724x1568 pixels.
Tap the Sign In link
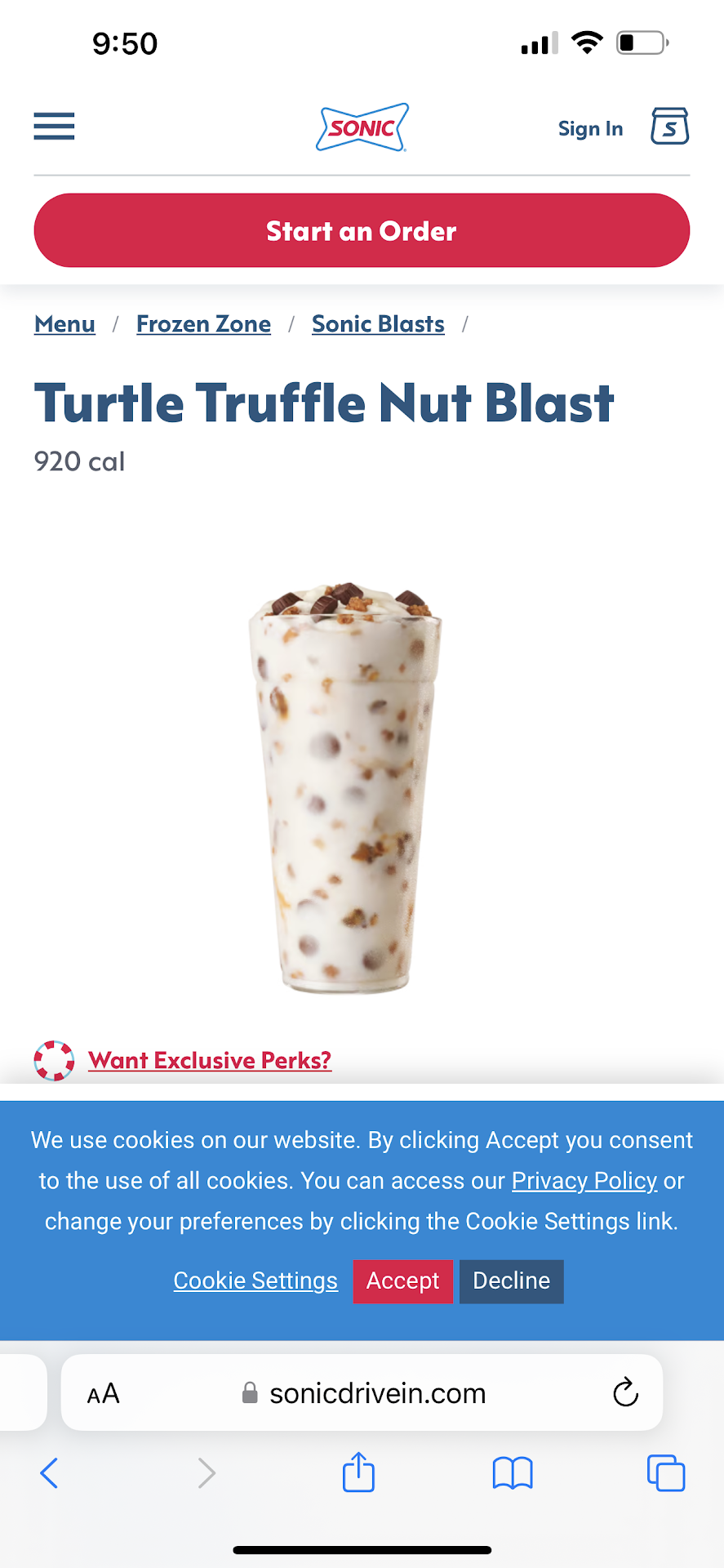point(590,129)
